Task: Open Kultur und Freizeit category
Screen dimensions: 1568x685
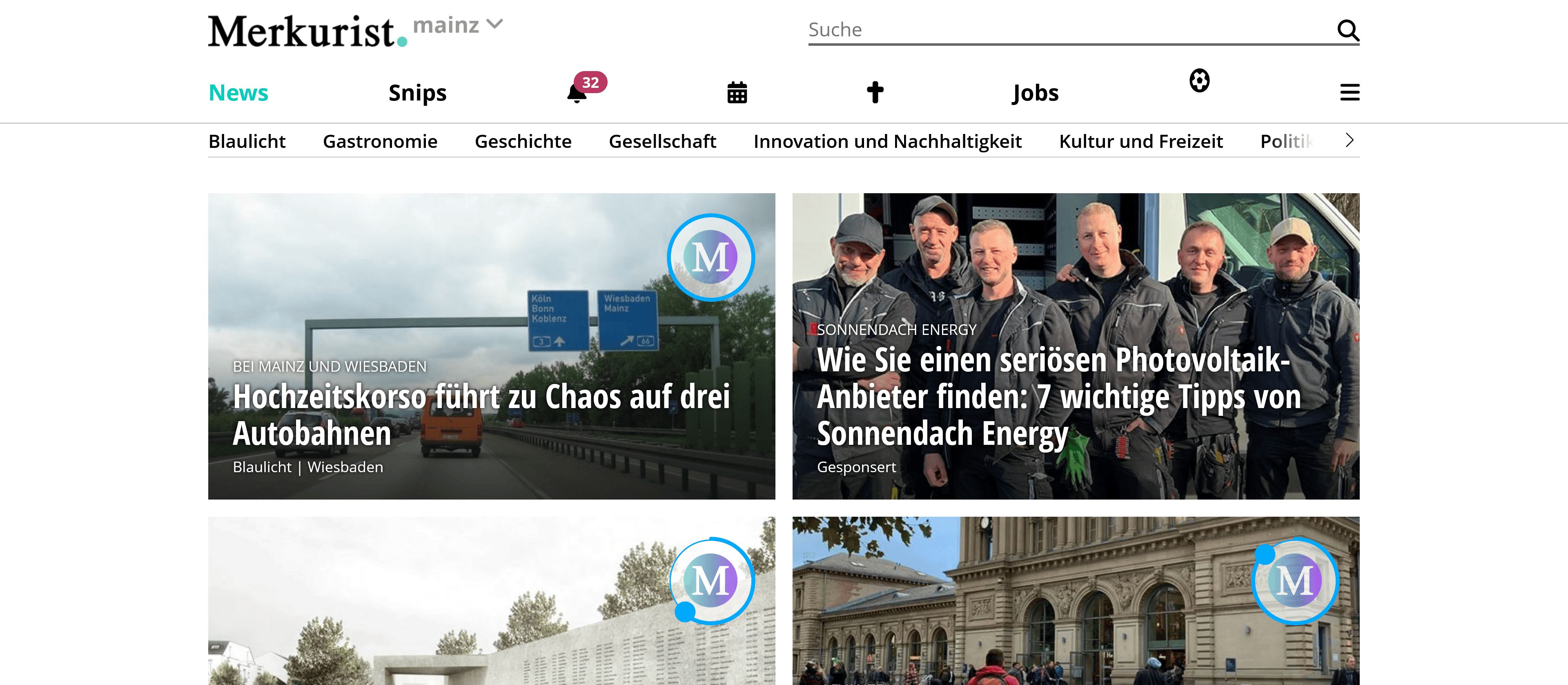Action: pos(1141,141)
